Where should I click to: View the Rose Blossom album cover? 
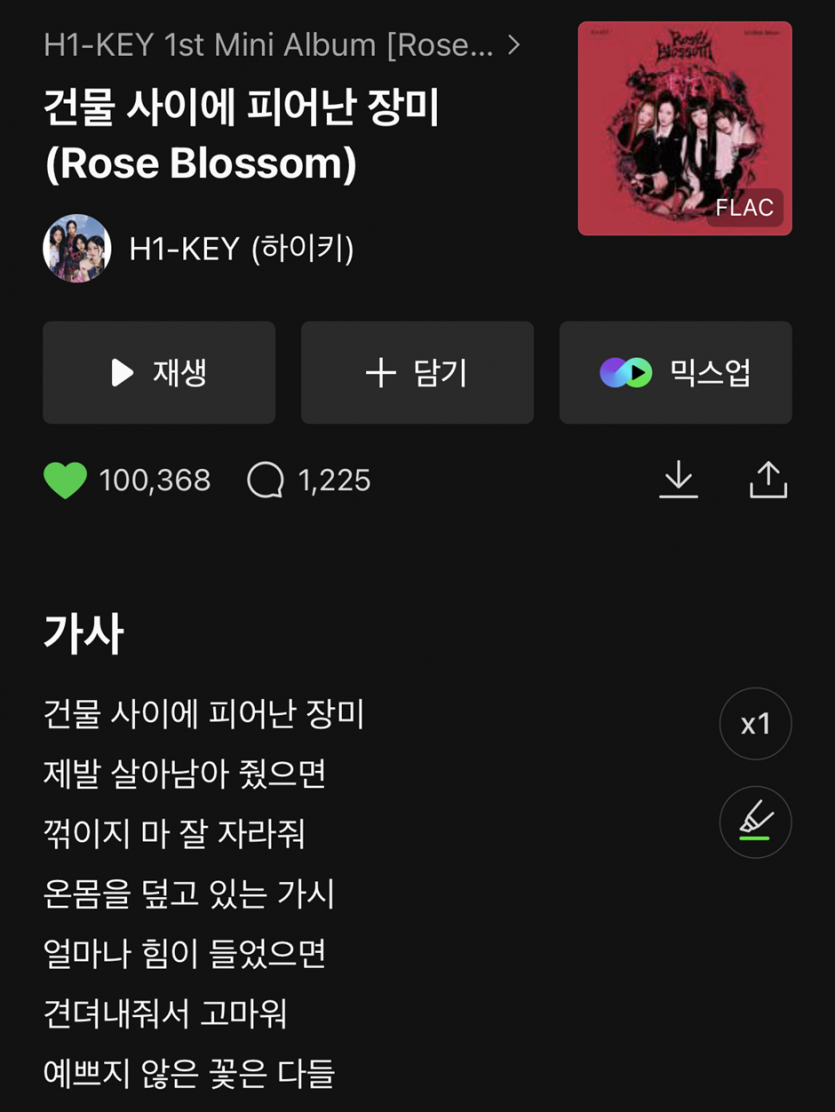pyautogui.click(x=684, y=129)
